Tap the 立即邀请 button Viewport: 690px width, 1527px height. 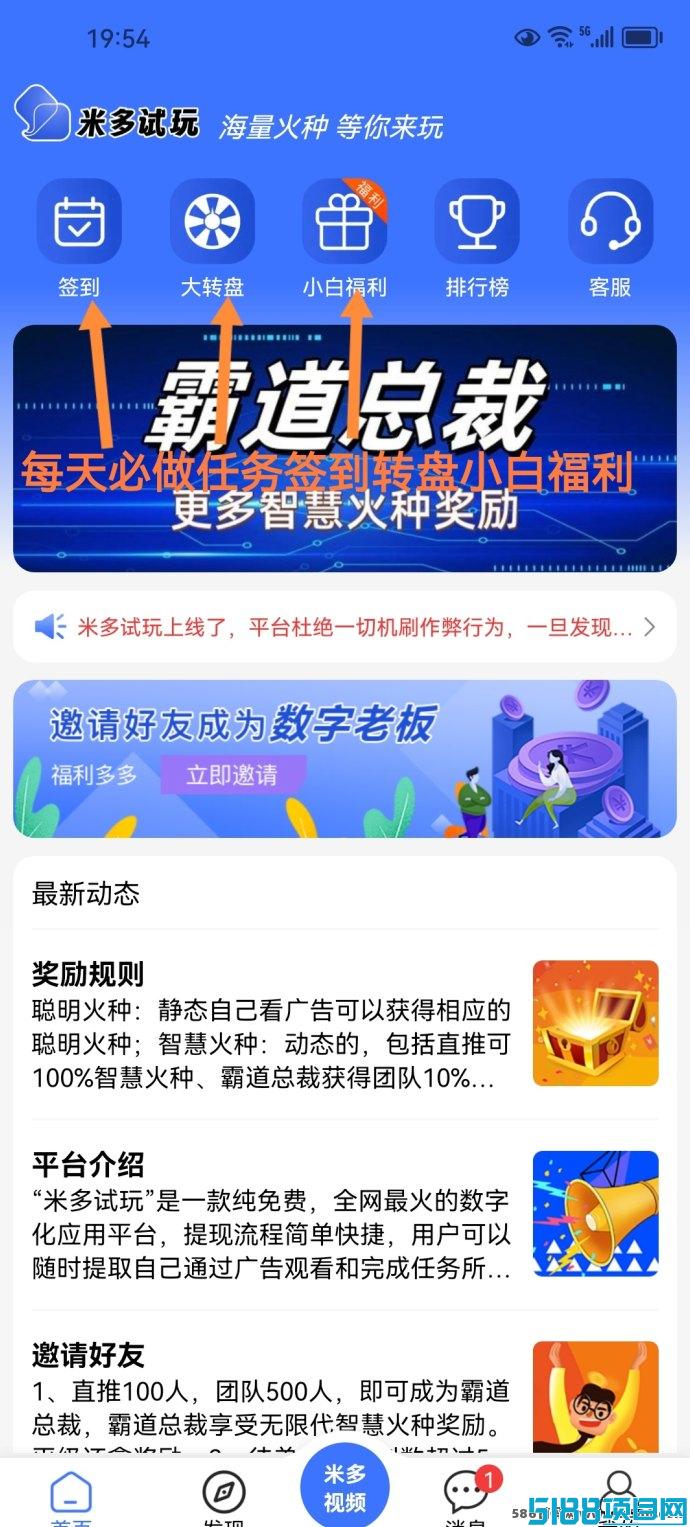[x=232, y=774]
